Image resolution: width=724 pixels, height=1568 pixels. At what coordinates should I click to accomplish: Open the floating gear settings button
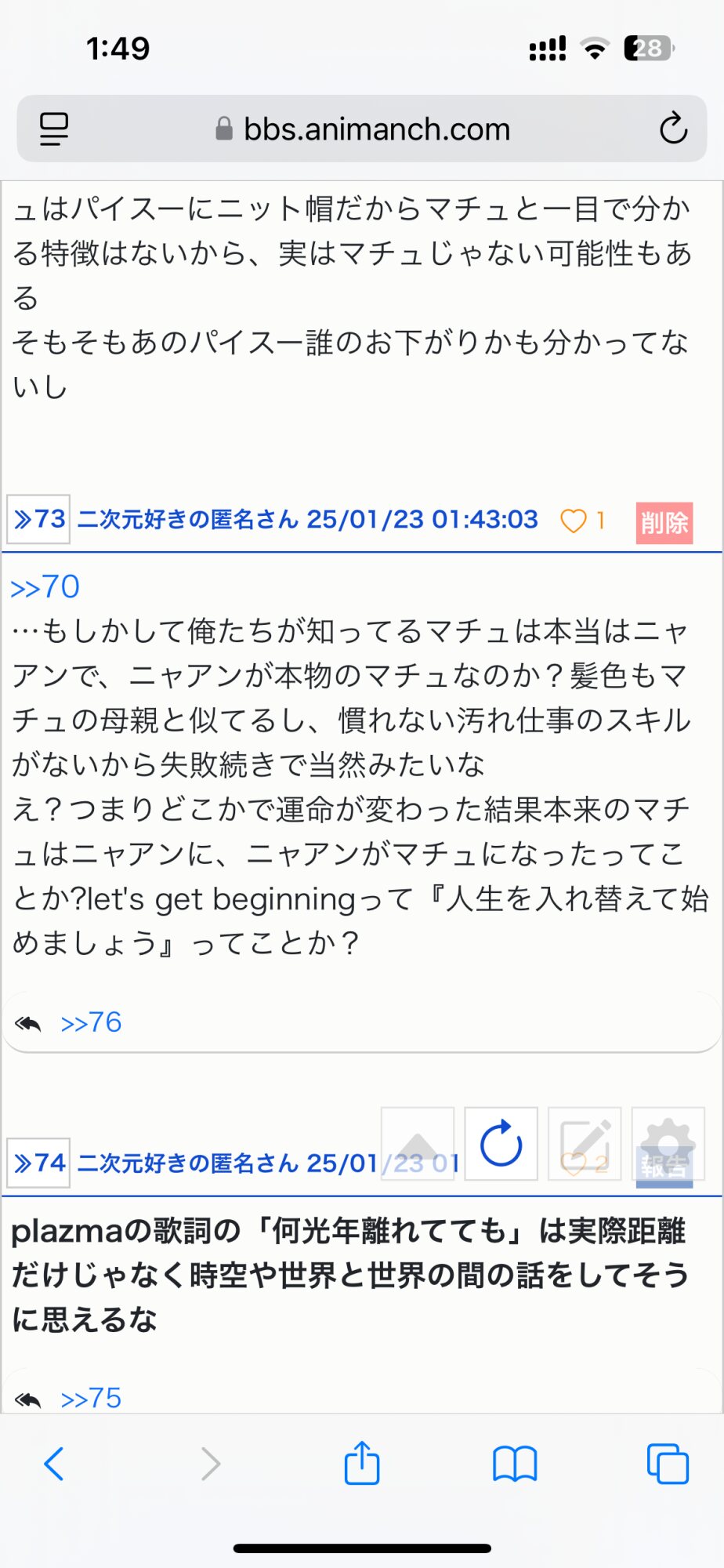(x=668, y=1144)
